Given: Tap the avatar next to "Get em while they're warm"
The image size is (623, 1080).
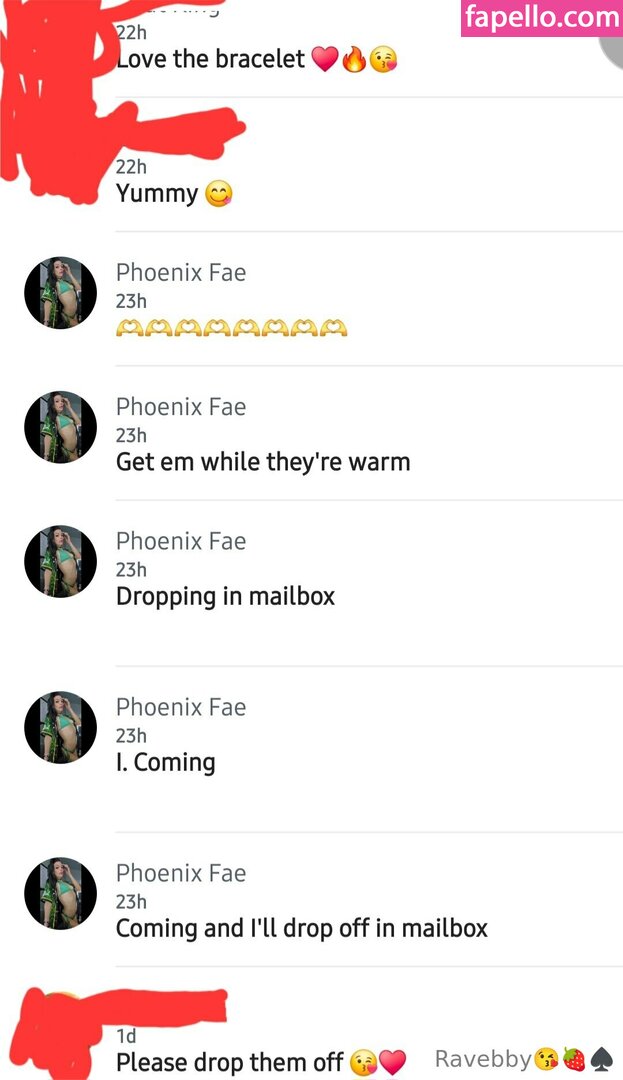Looking at the screenshot, I should [60, 427].
